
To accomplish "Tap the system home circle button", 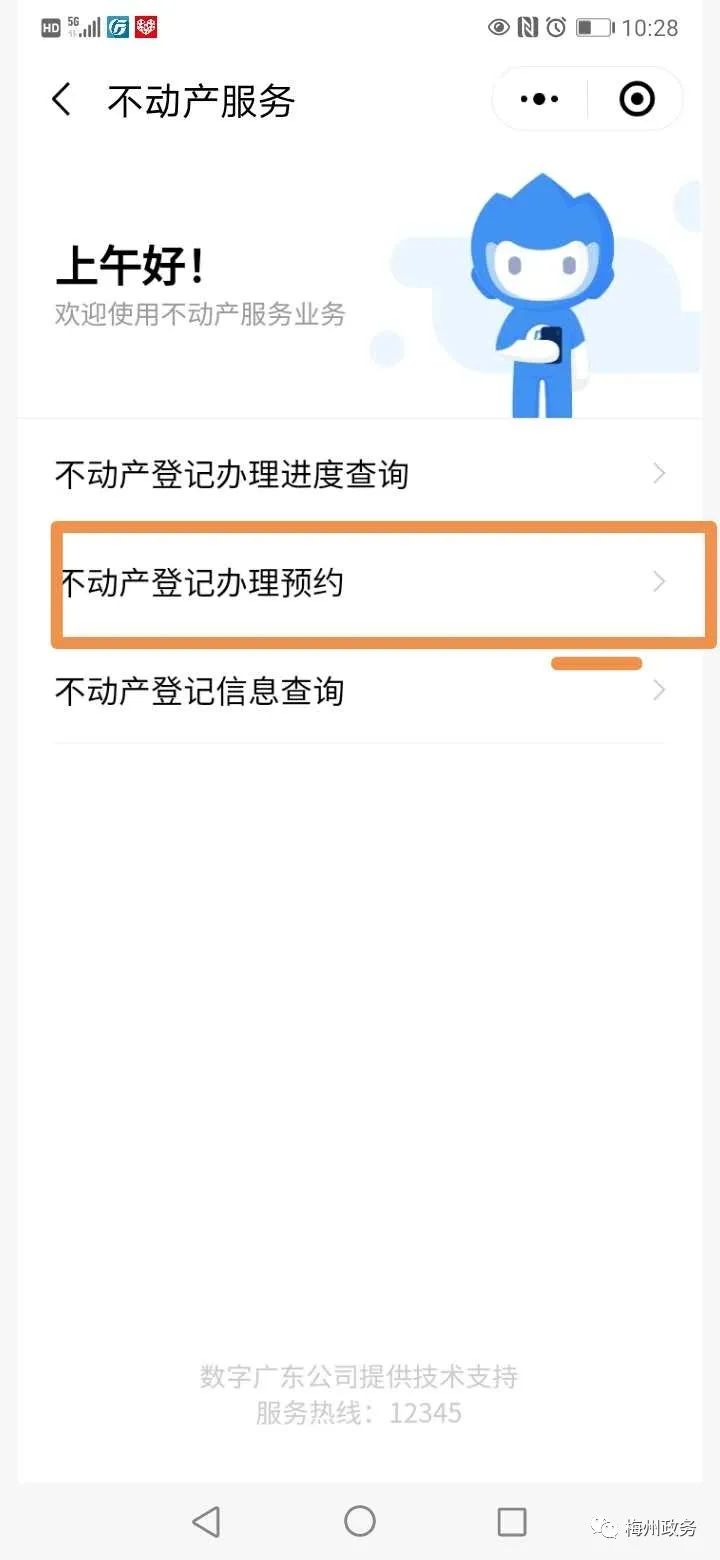I will 360,1521.
